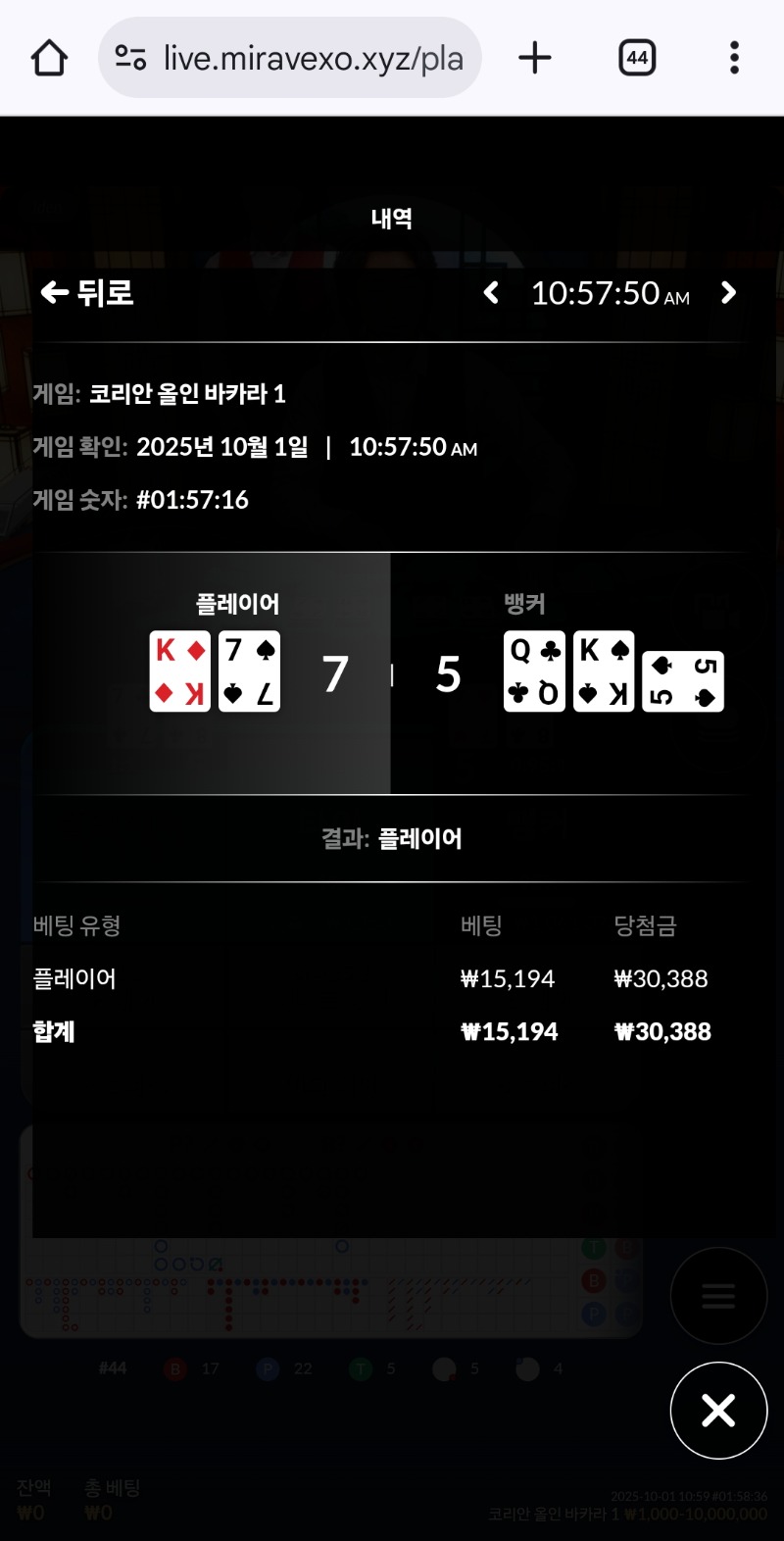The width and height of the screenshot is (784, 1541).
Task: View the previous game round
Action: click(x=492, y=293)
